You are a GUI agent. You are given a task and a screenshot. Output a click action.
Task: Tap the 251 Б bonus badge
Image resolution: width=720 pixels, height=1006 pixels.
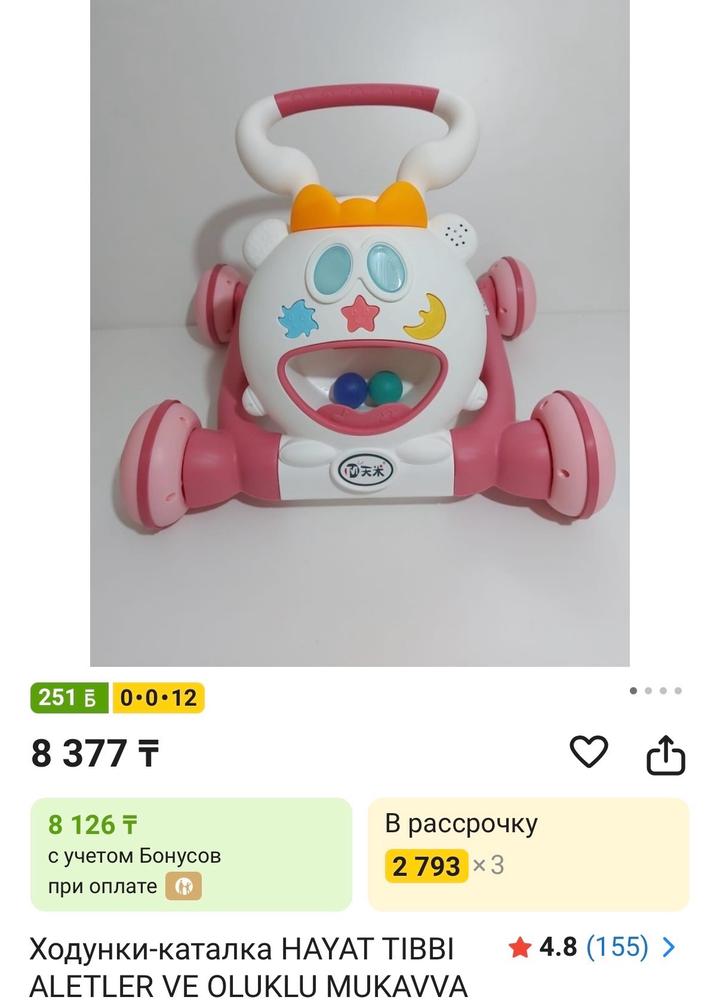68,697
